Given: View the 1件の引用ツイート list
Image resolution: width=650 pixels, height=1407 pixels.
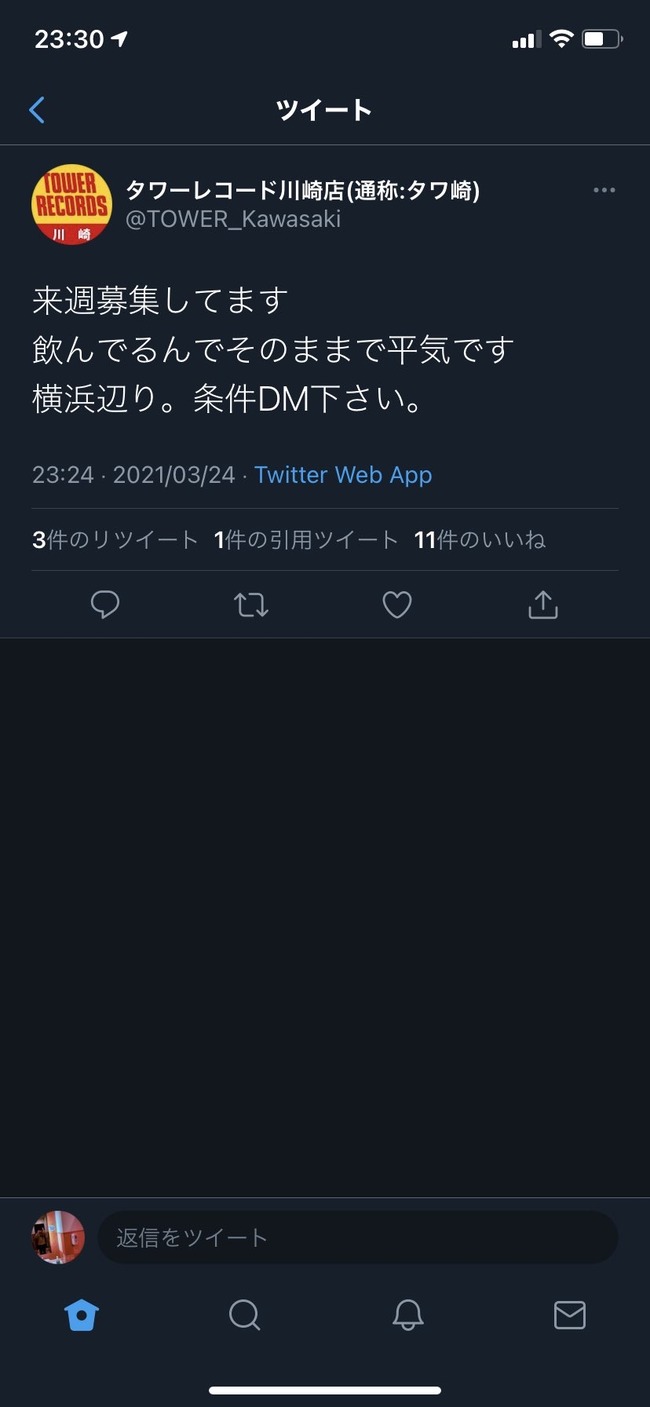Looking at the screenshot, I should click(x=306, y=540).
